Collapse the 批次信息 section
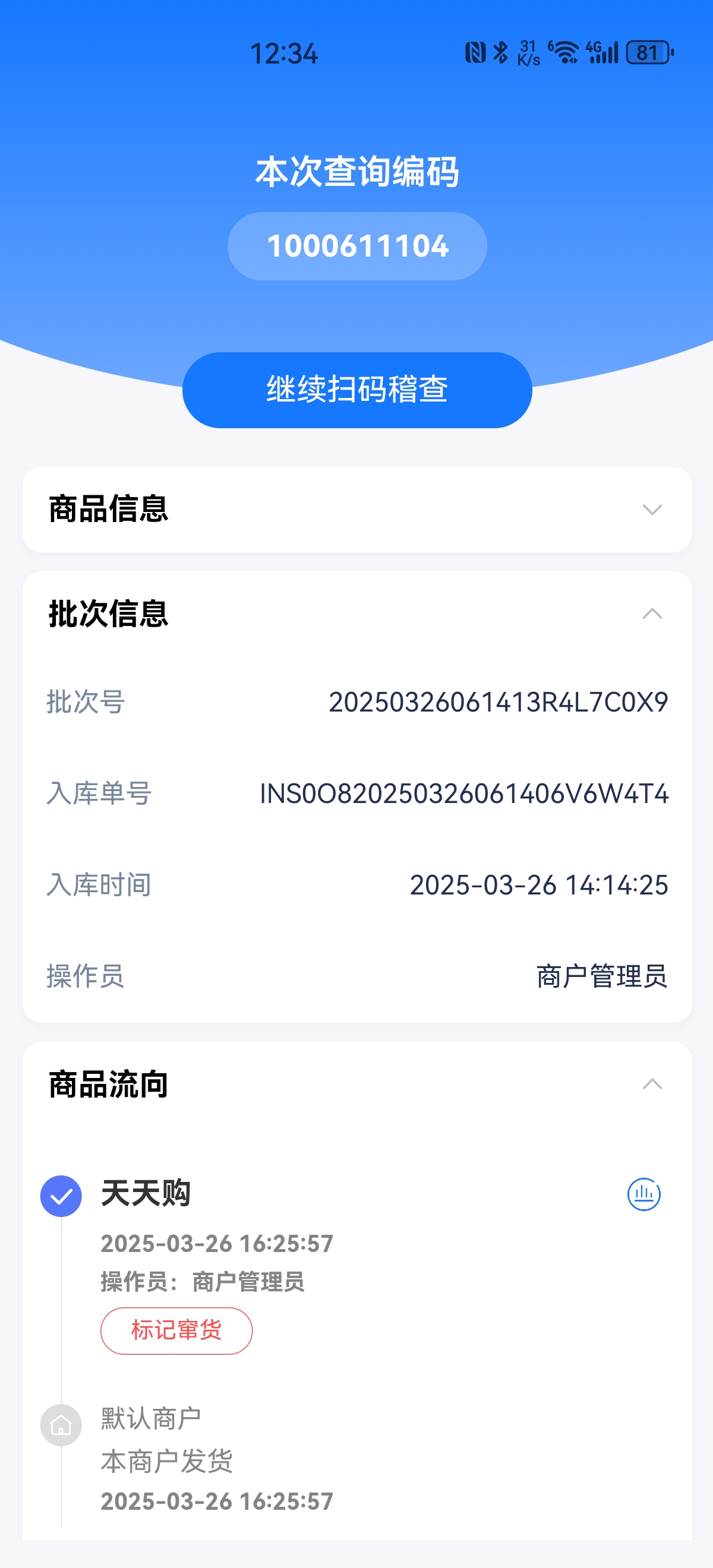This screenshot has width=713, height=1568. coord(652,614)
